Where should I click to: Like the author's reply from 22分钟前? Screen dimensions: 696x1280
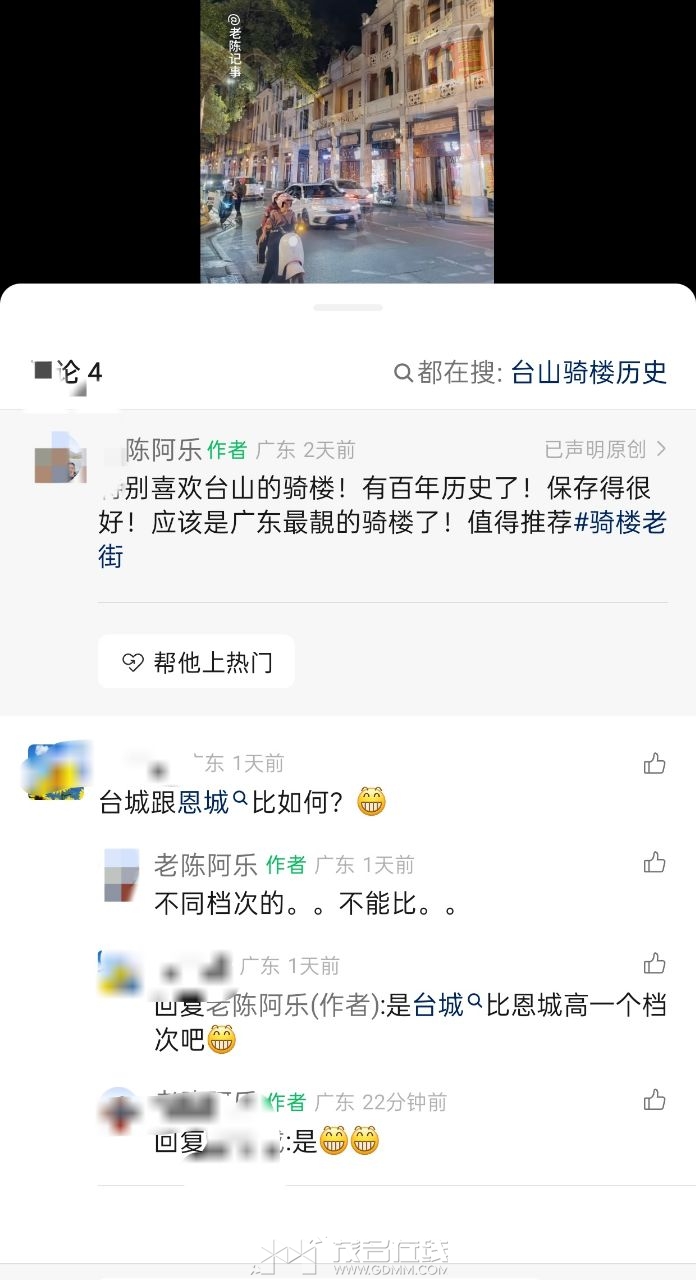pos(655,1101)
